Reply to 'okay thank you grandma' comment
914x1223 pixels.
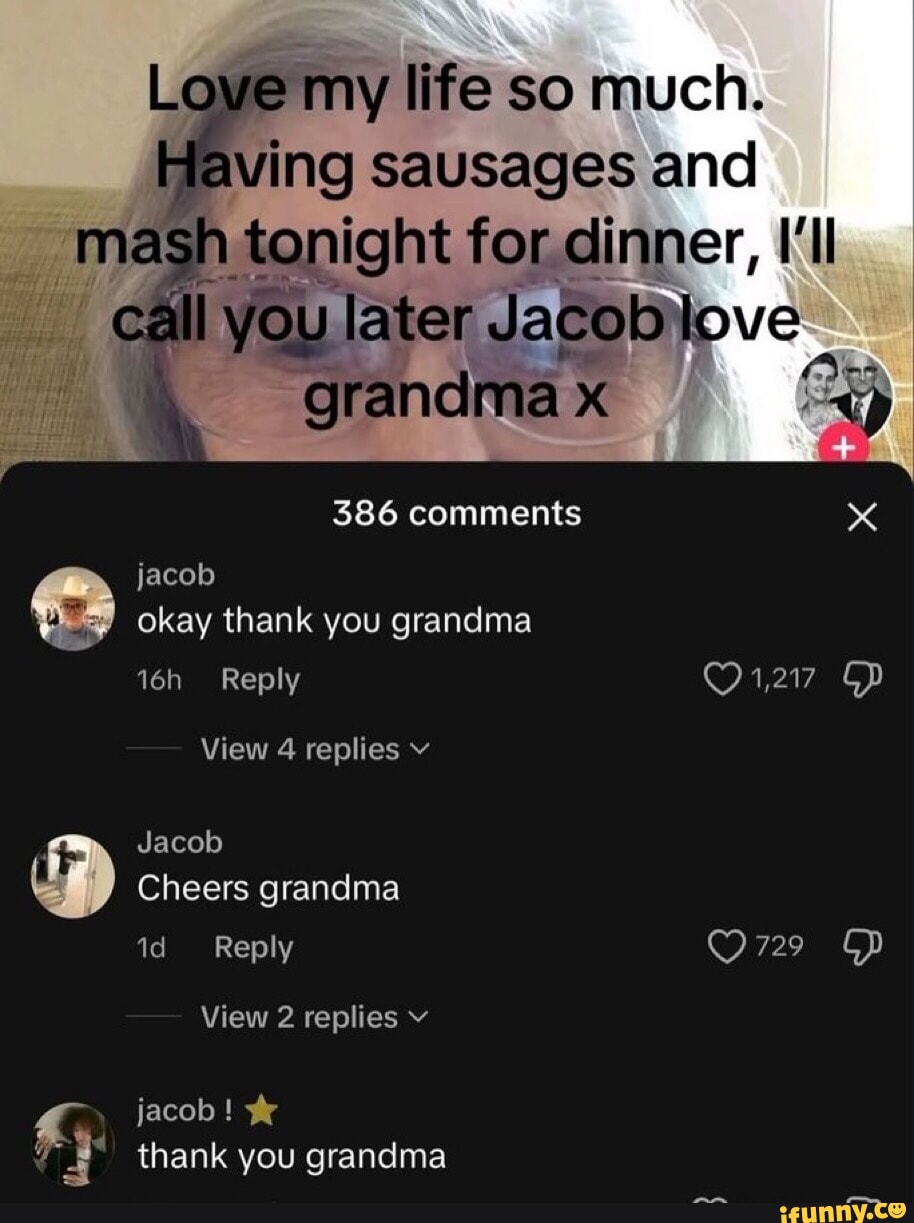(260, 680)
